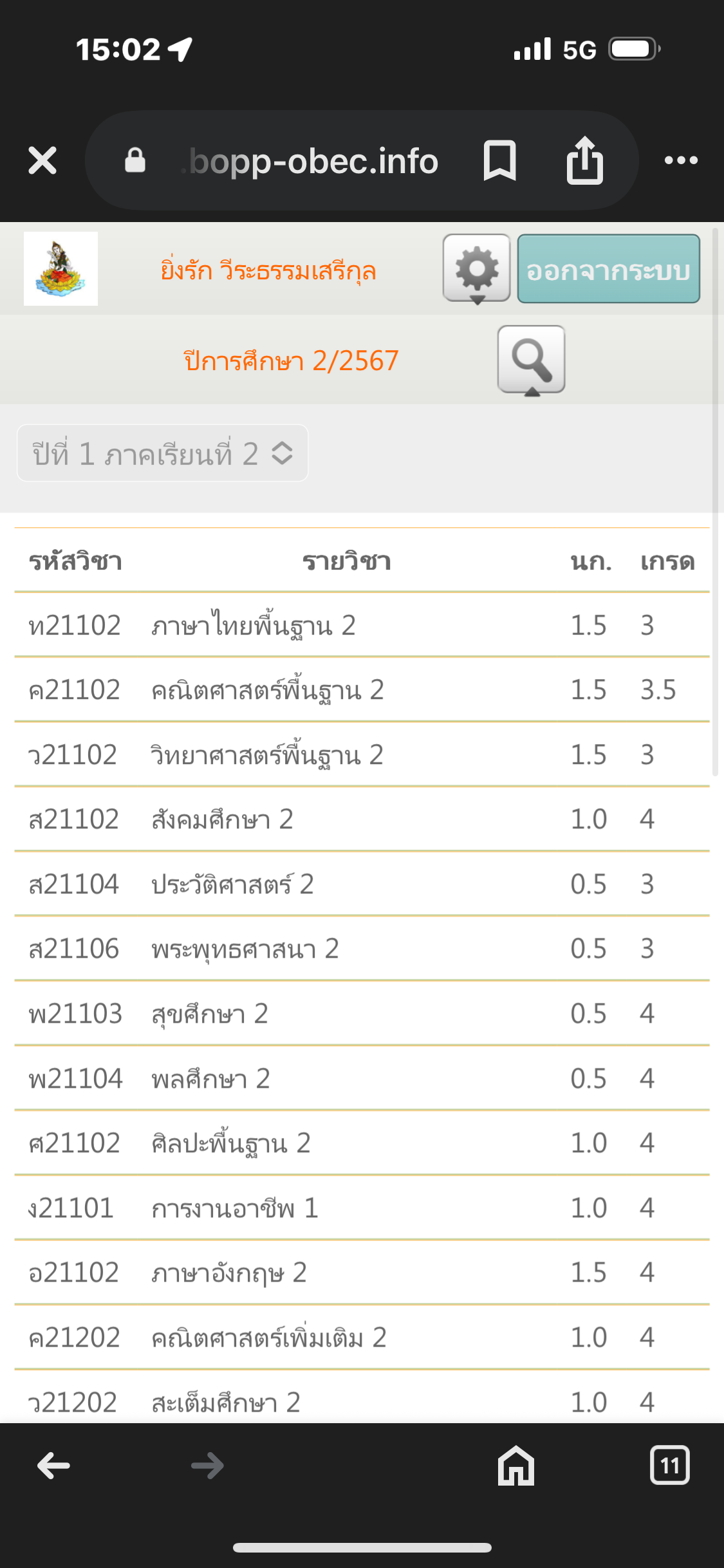Tap the ออกจากระบบ logout button

[608, 269]
